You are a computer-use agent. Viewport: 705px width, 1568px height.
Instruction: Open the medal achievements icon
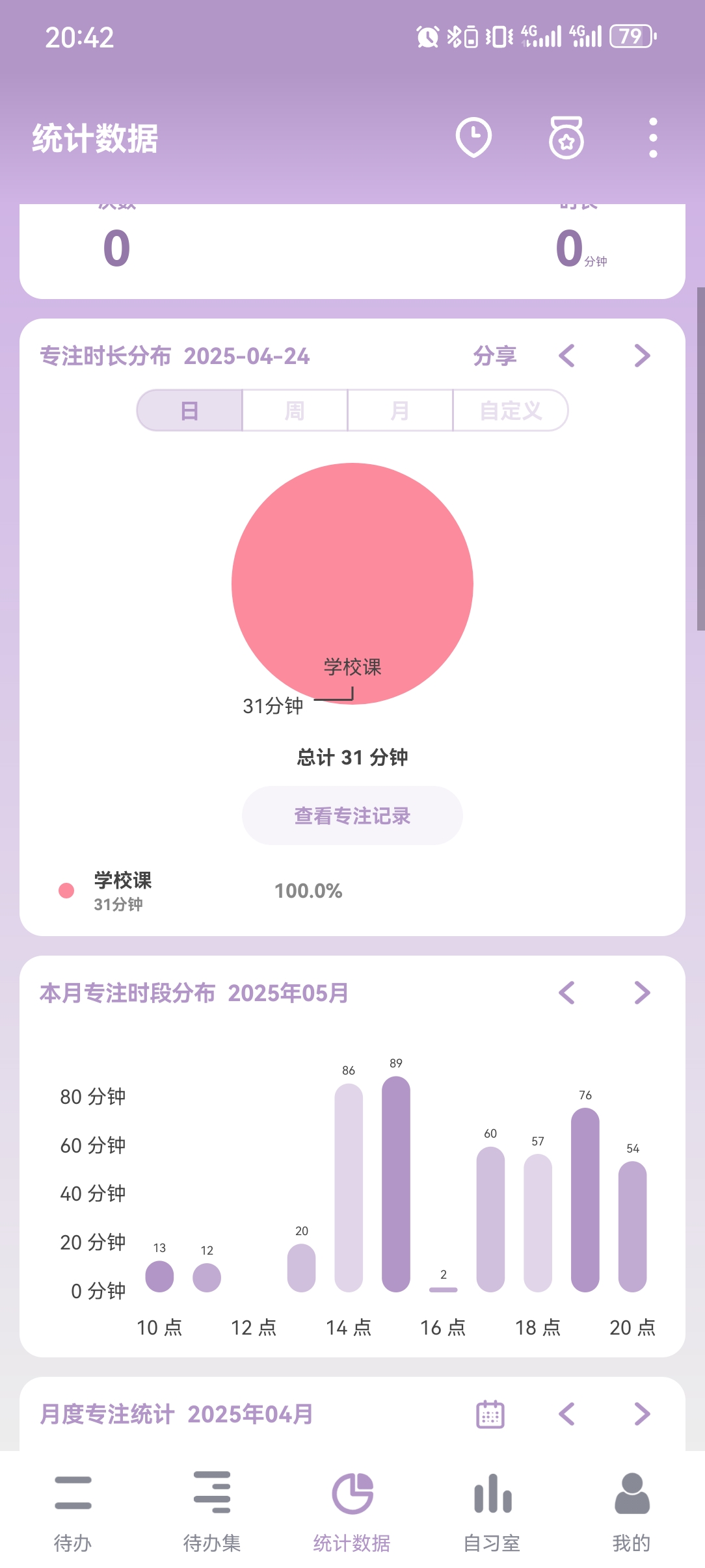point(566,137)
